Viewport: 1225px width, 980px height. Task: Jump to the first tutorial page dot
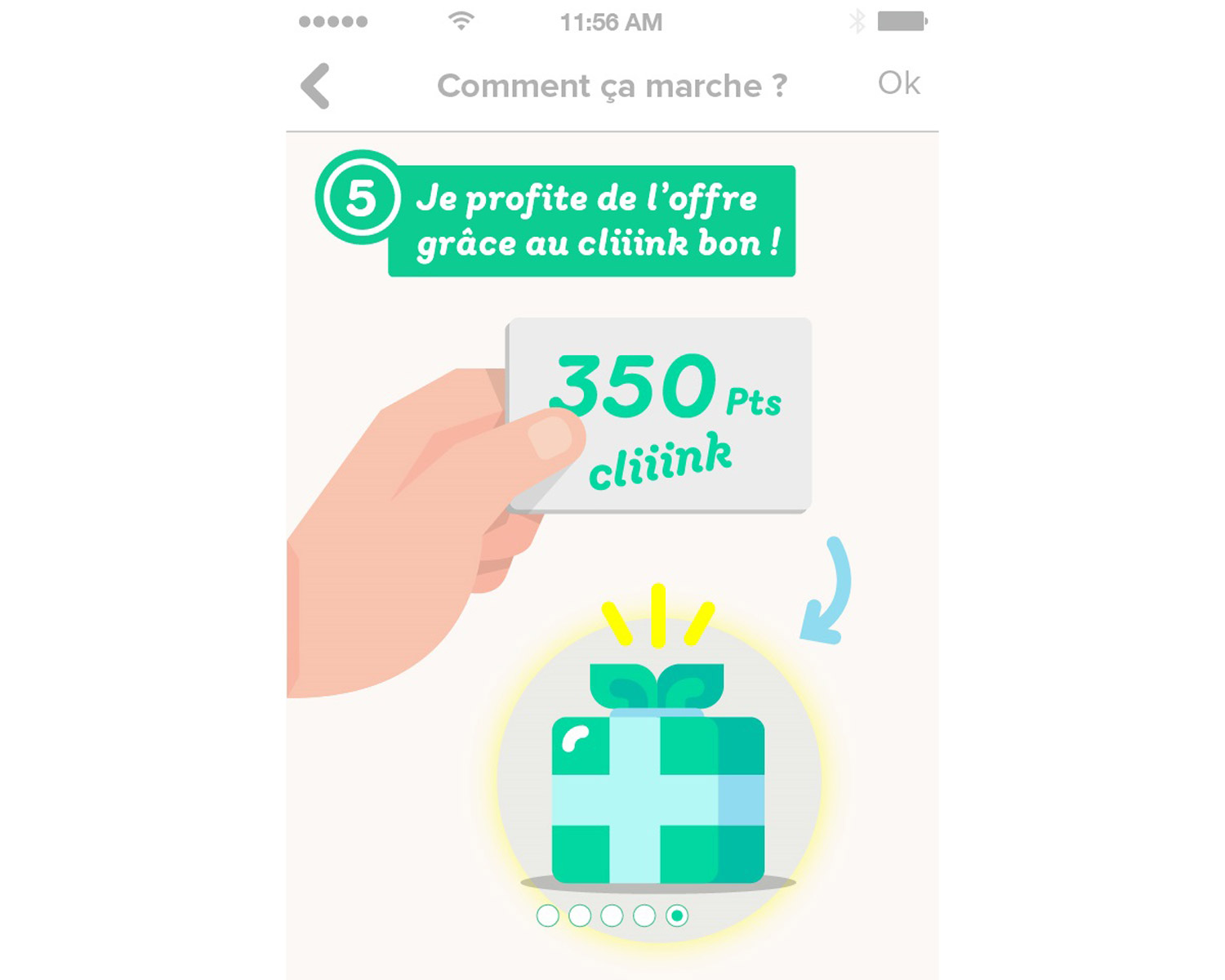coord(548,915)
